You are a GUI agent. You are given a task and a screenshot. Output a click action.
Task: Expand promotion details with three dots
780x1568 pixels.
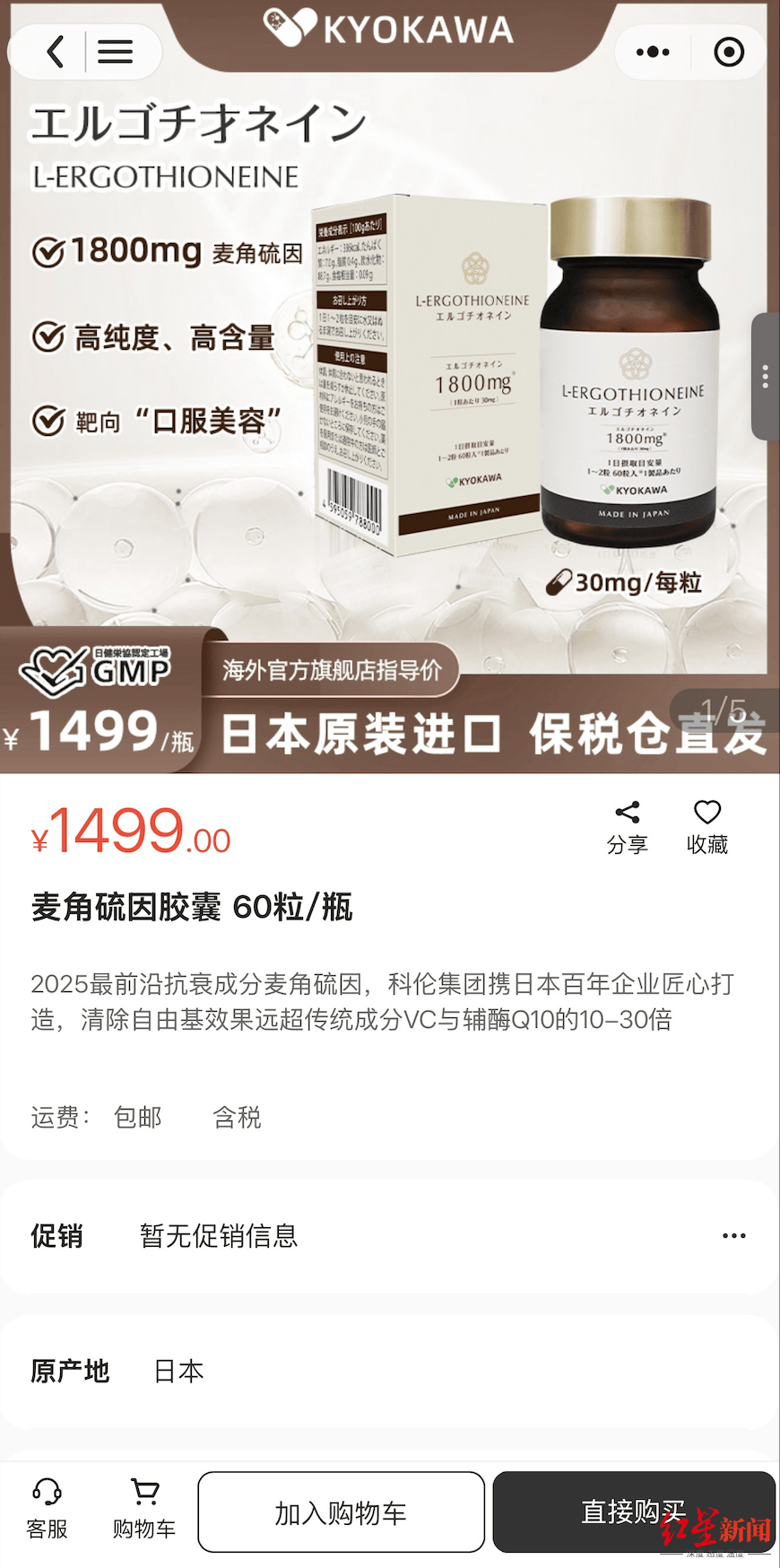(733, 1236)
